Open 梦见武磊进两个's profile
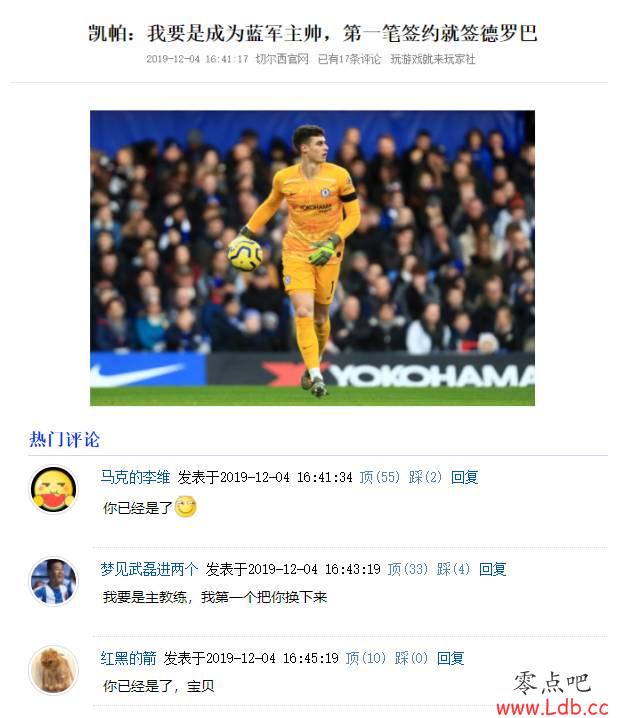Viewport: 618px width, 718px height. (x=149, y=569)
